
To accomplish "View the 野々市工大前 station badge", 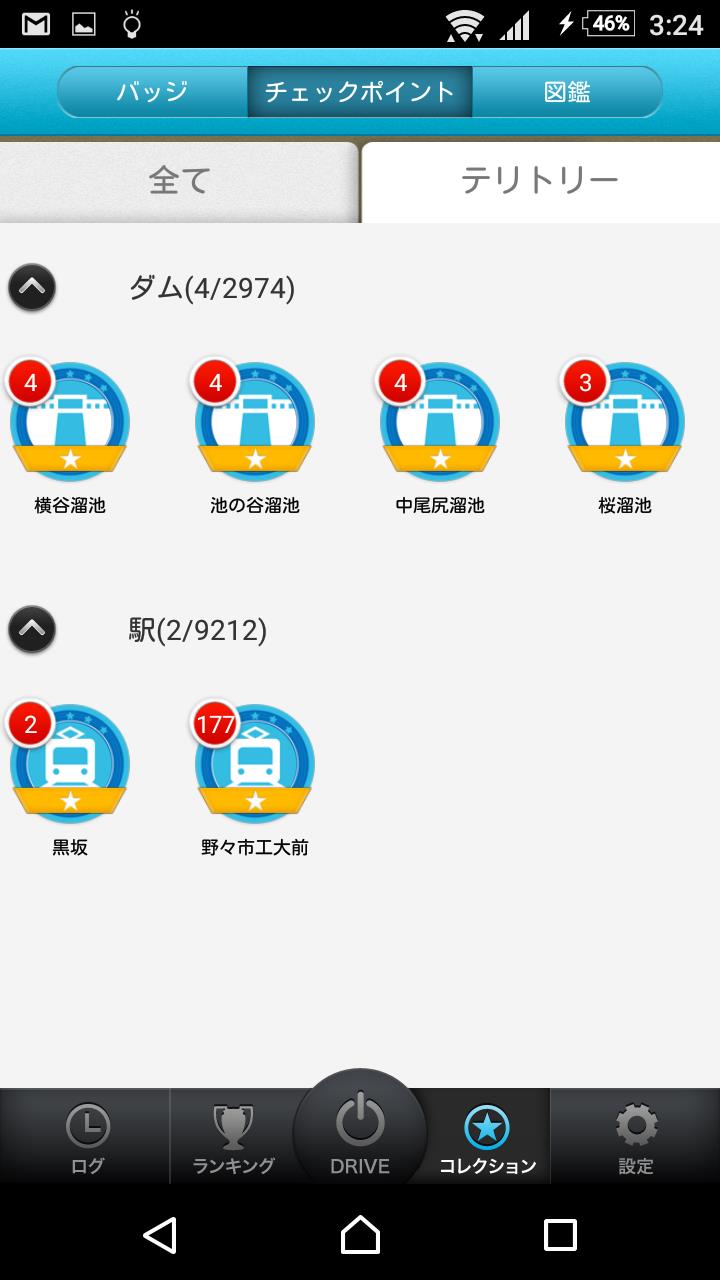I will pyautogui.click(x=254, y=762).
